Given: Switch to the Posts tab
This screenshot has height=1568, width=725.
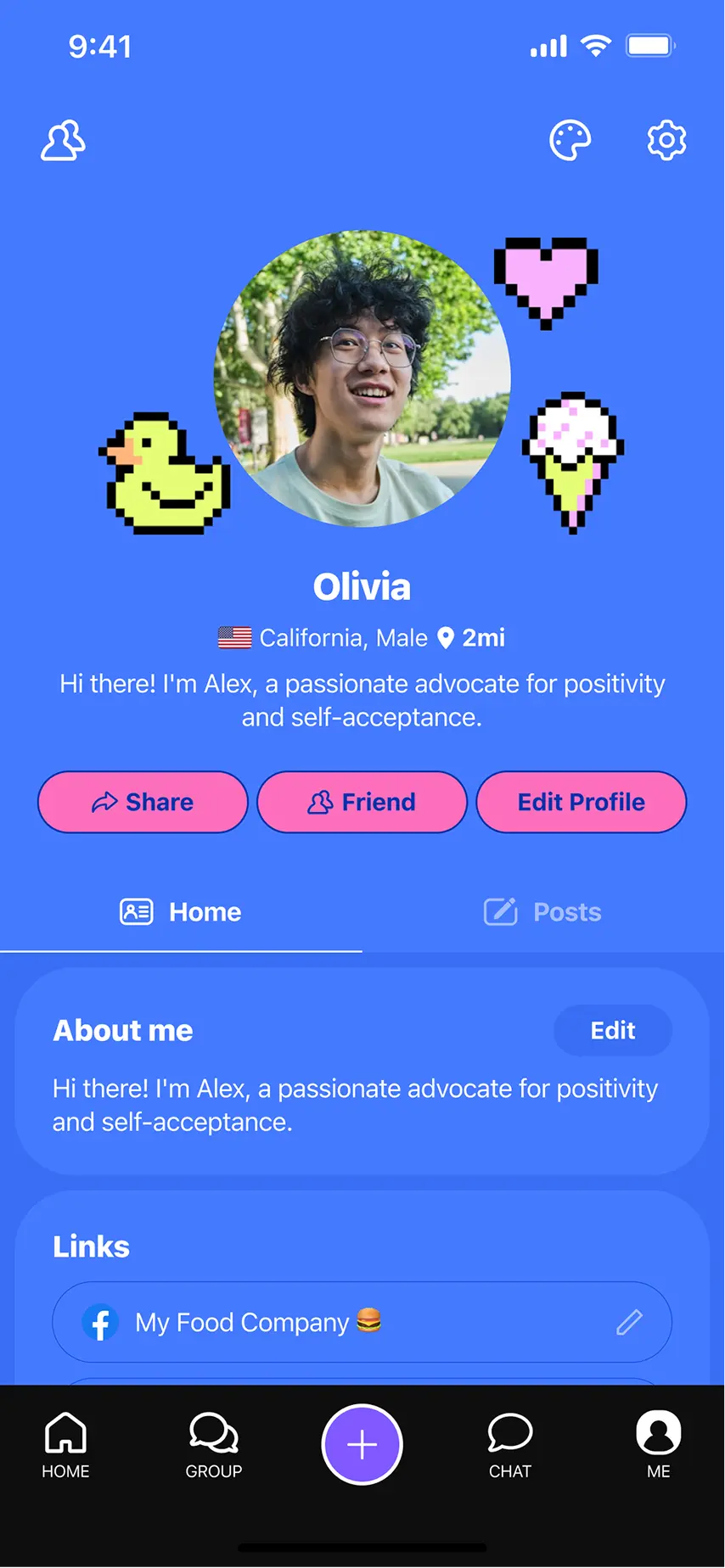Looking at the screenshot, I should [x=543, y=912].
